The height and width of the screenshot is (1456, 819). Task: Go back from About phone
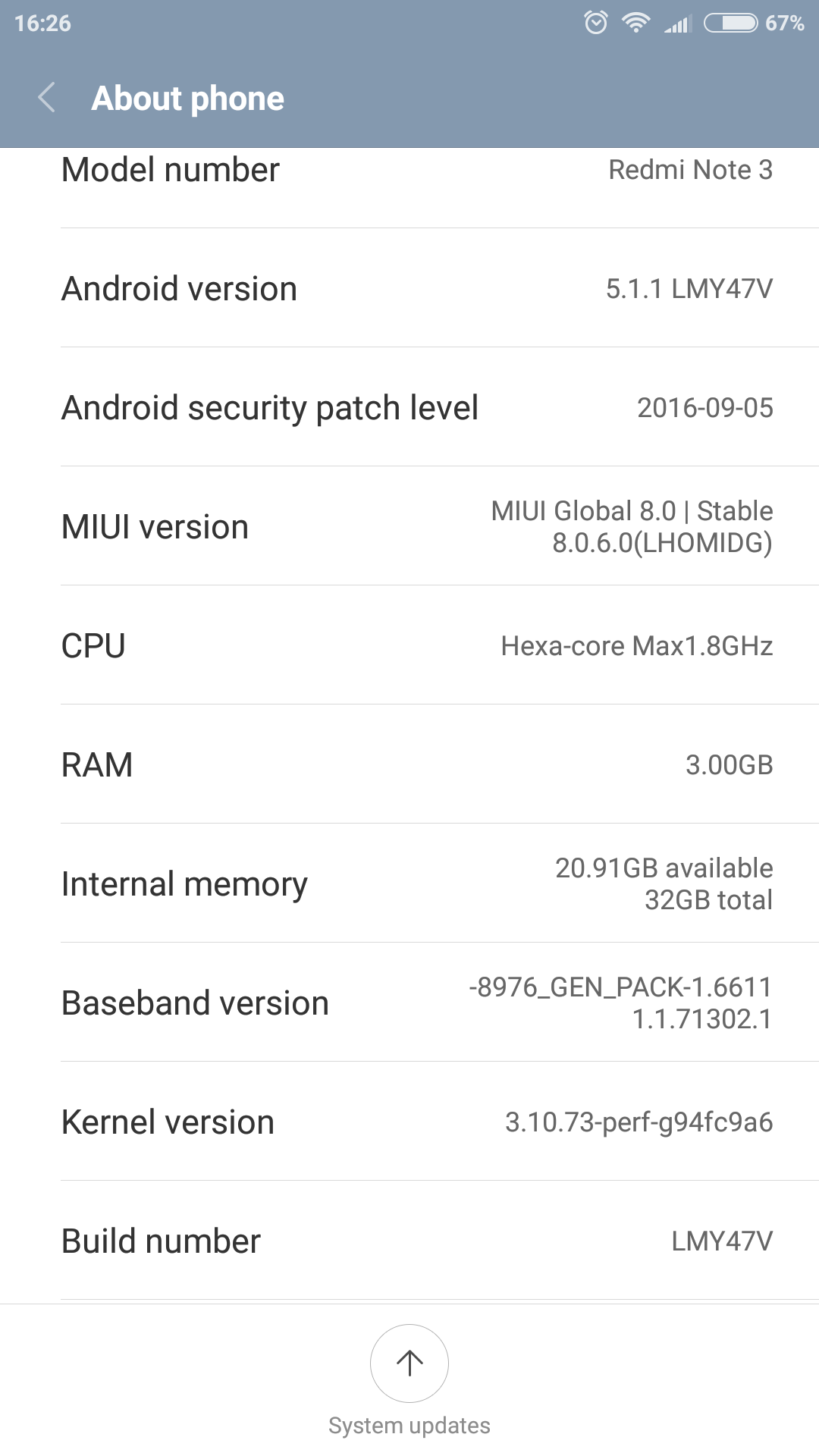(x=47, y=98)
